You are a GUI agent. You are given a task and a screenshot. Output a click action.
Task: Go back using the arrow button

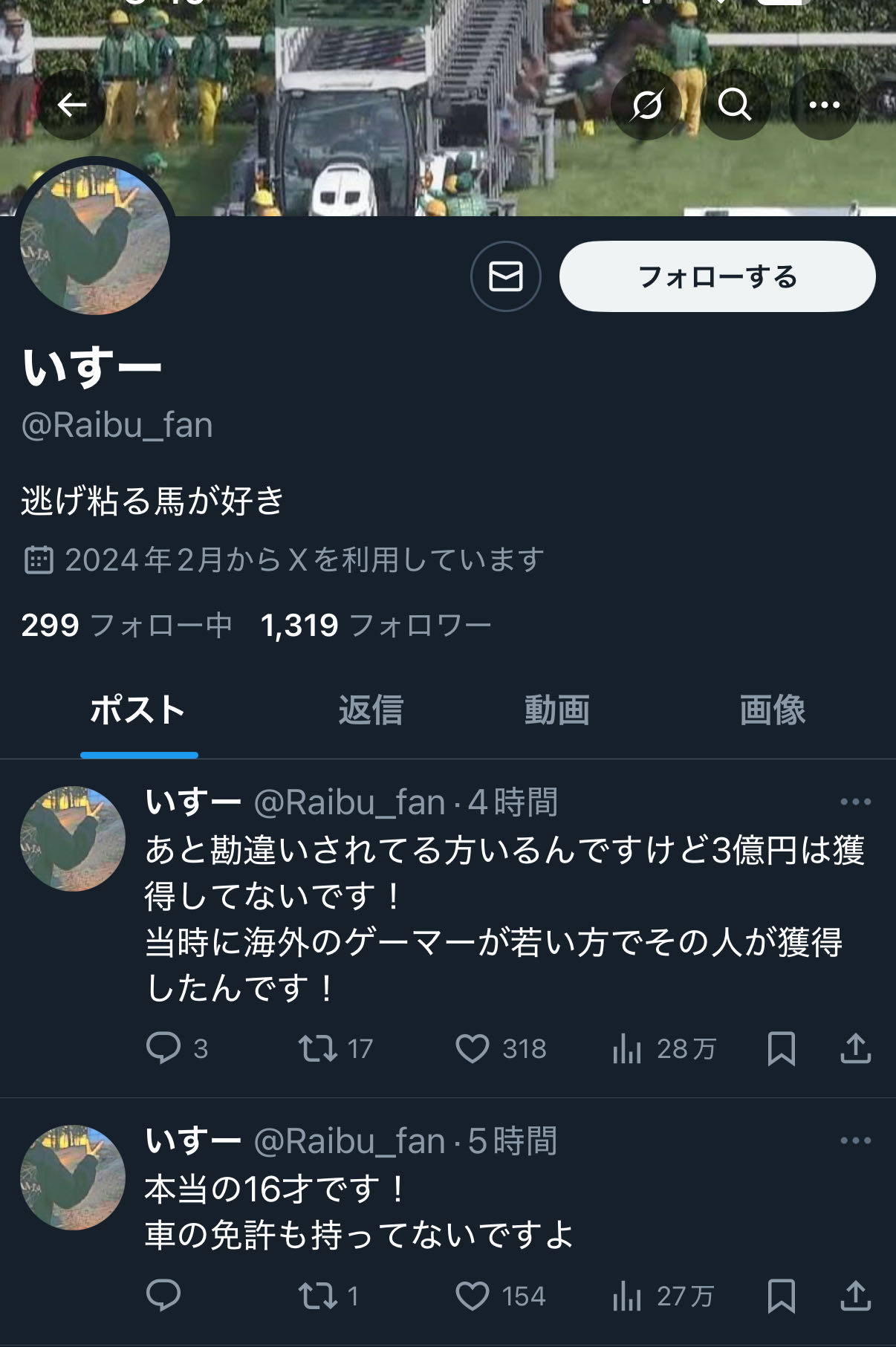point(72,105)
